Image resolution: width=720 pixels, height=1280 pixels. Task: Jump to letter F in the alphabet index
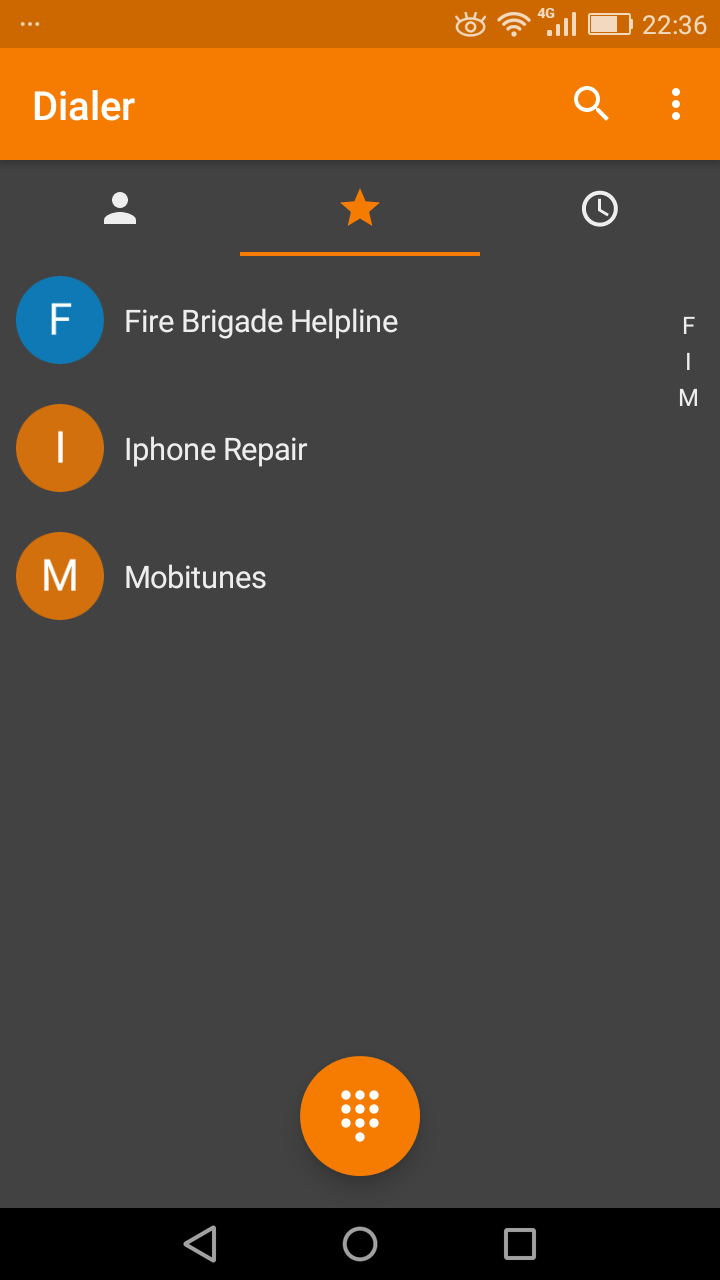tap(688, 325)
